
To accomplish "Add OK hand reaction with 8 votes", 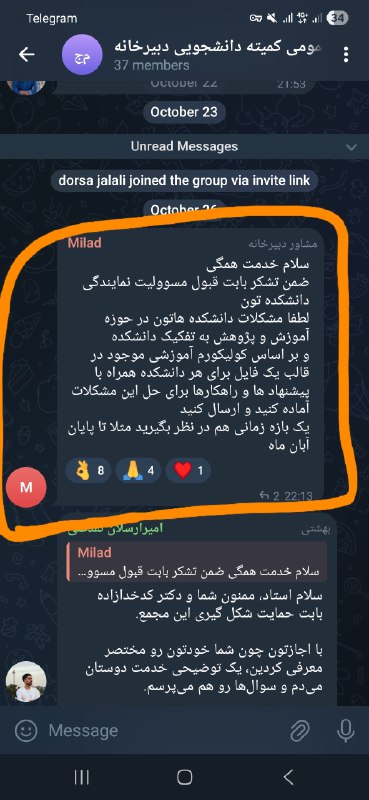I will pyautogui.click(x=88, y=471).
